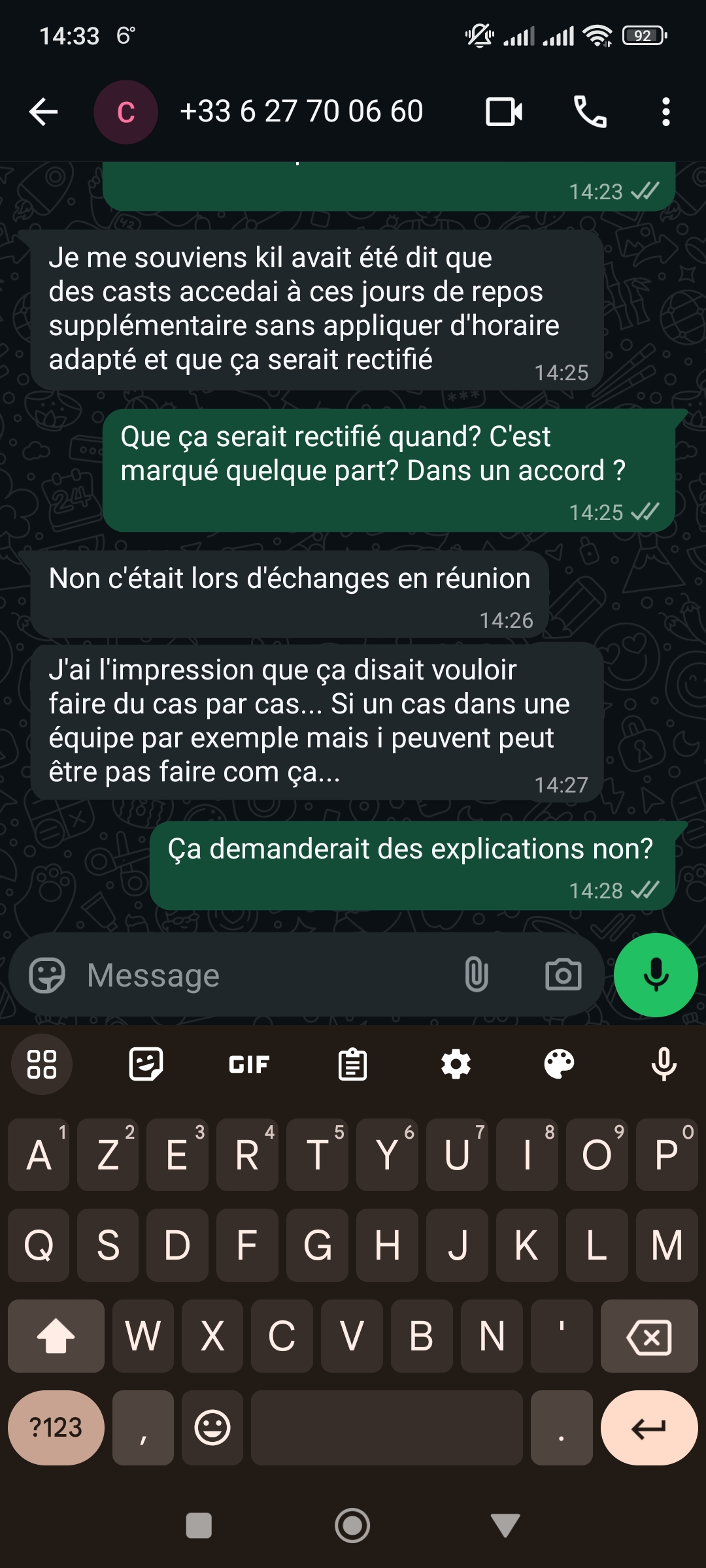Open the keyboard GIF panel
Viewport: 706px width, 1568px height.
(x=249, y=1064)
